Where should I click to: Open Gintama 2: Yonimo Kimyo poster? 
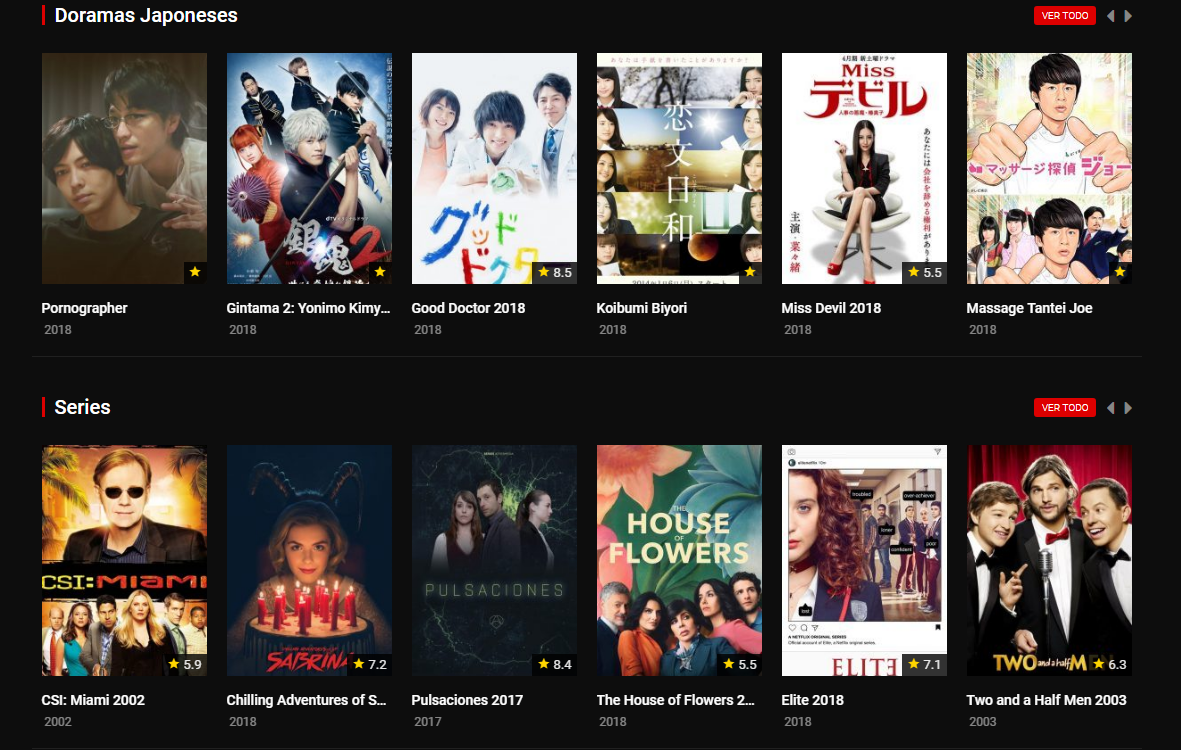tap(309, 168)
